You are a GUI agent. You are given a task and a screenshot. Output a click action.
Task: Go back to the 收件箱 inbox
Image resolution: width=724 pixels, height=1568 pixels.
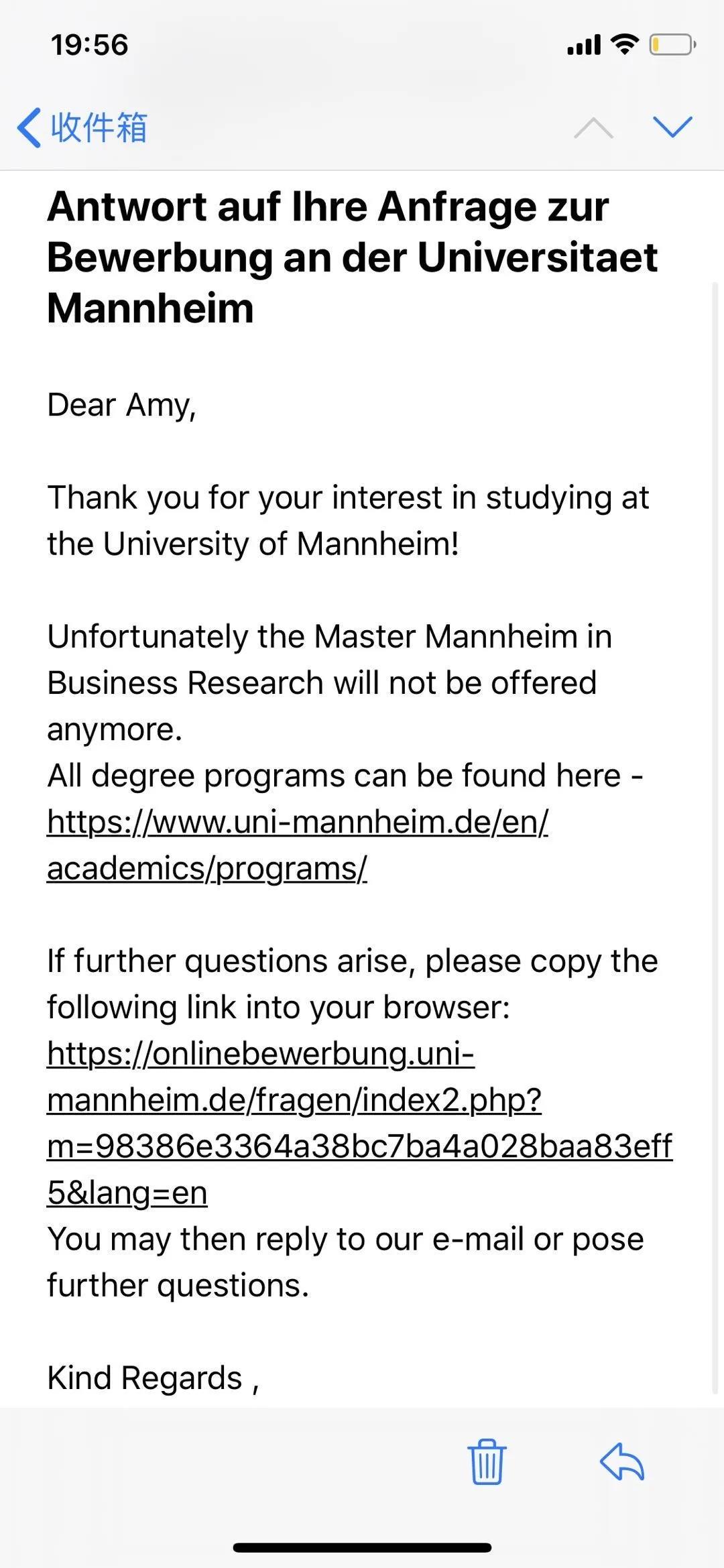pos(82,127)
